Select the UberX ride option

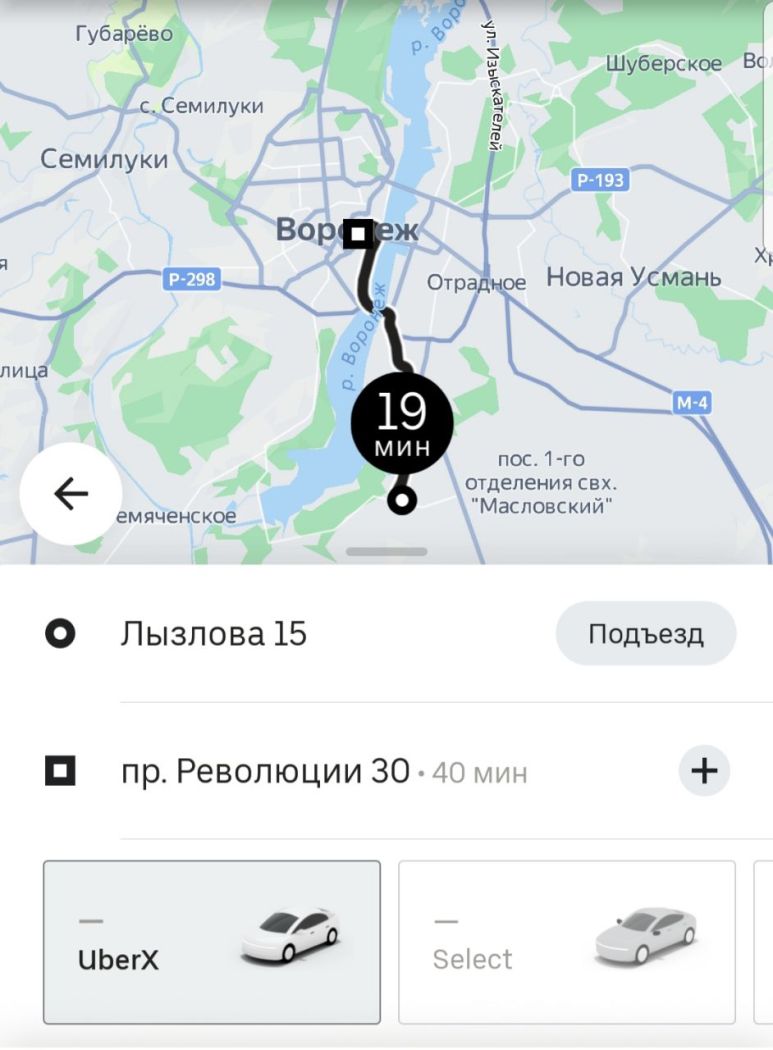point(212,942)
